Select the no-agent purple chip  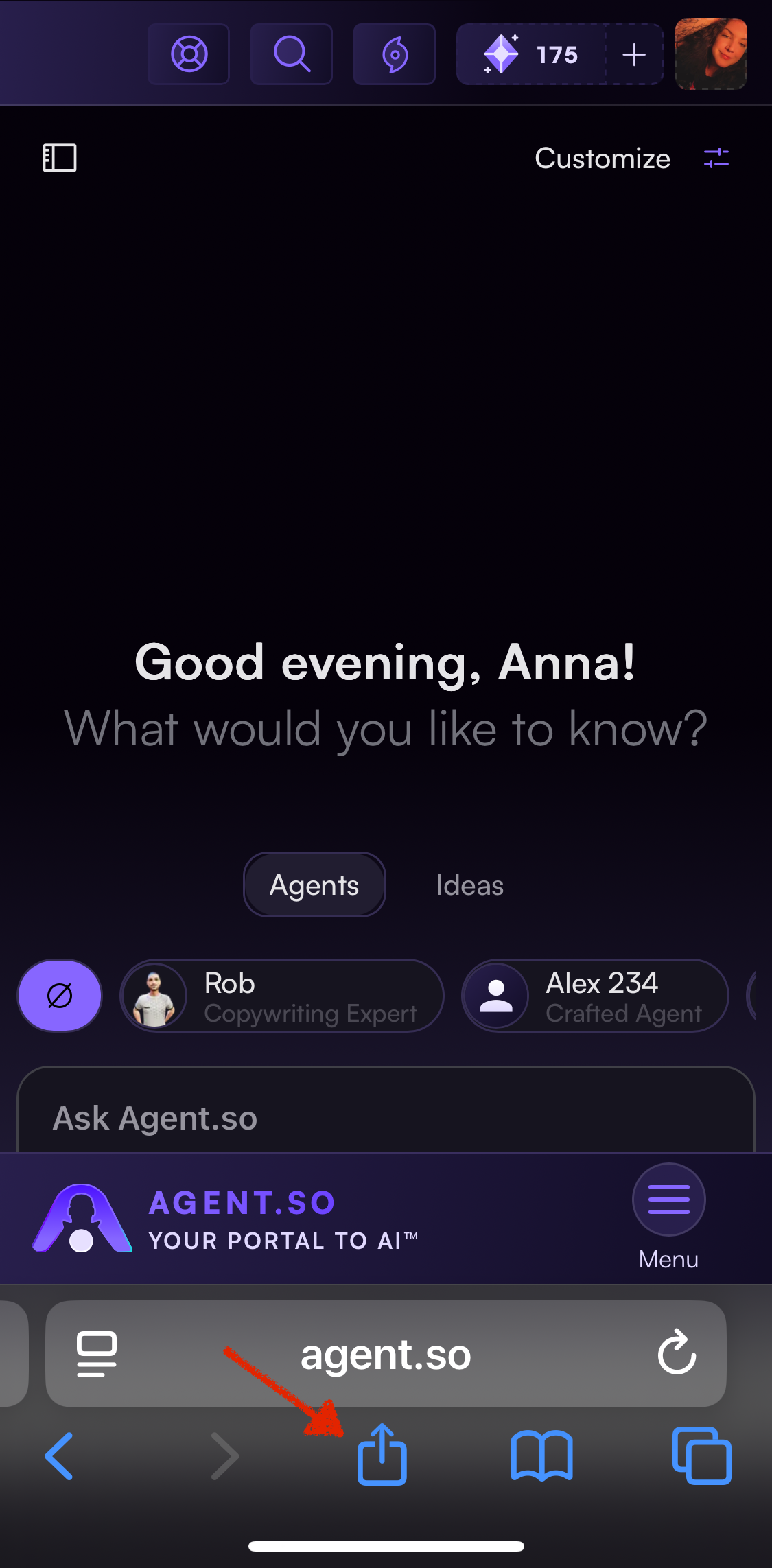(60, 996)
